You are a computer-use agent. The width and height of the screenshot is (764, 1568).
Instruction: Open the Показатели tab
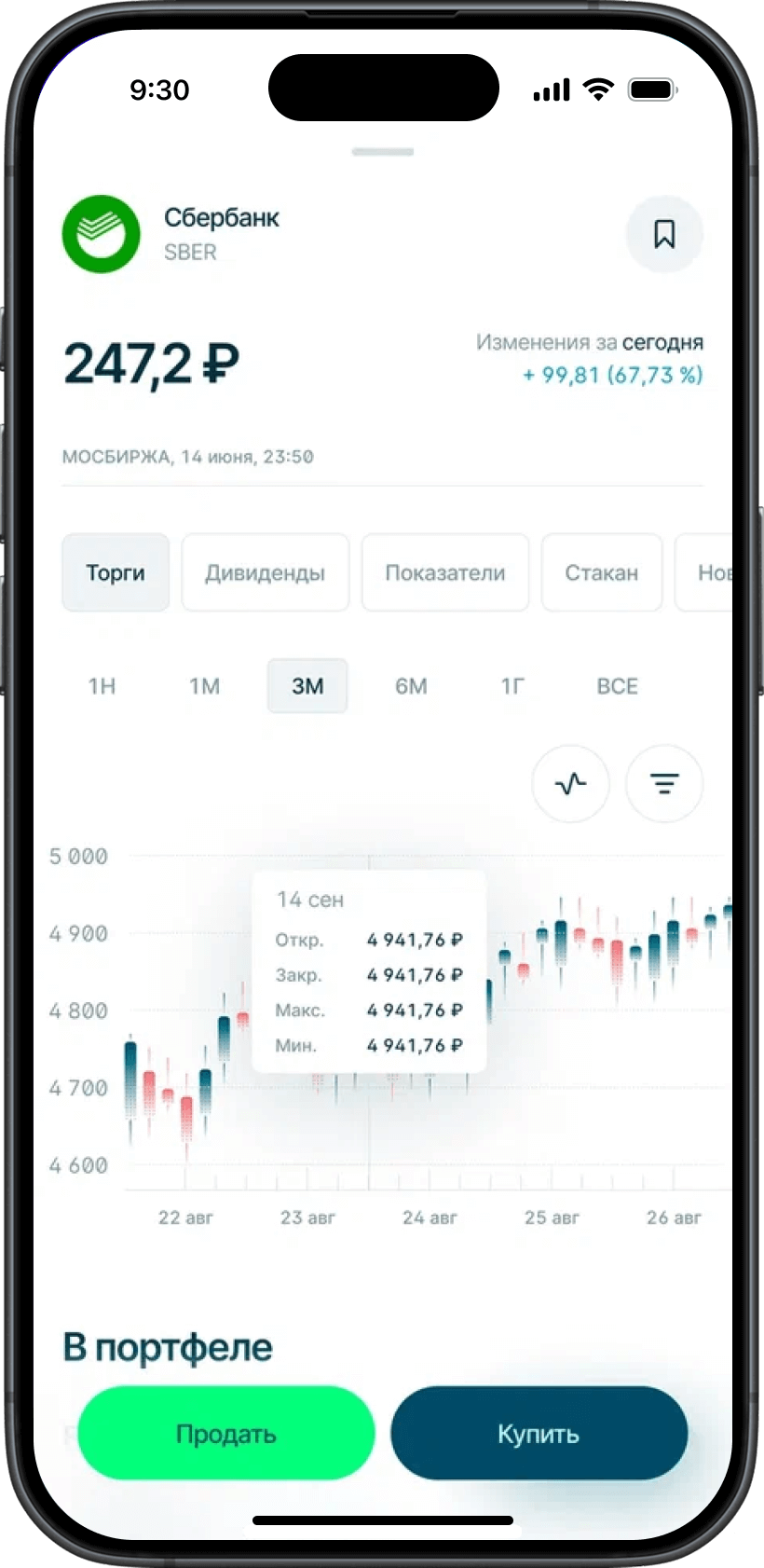tap(444, 572)
